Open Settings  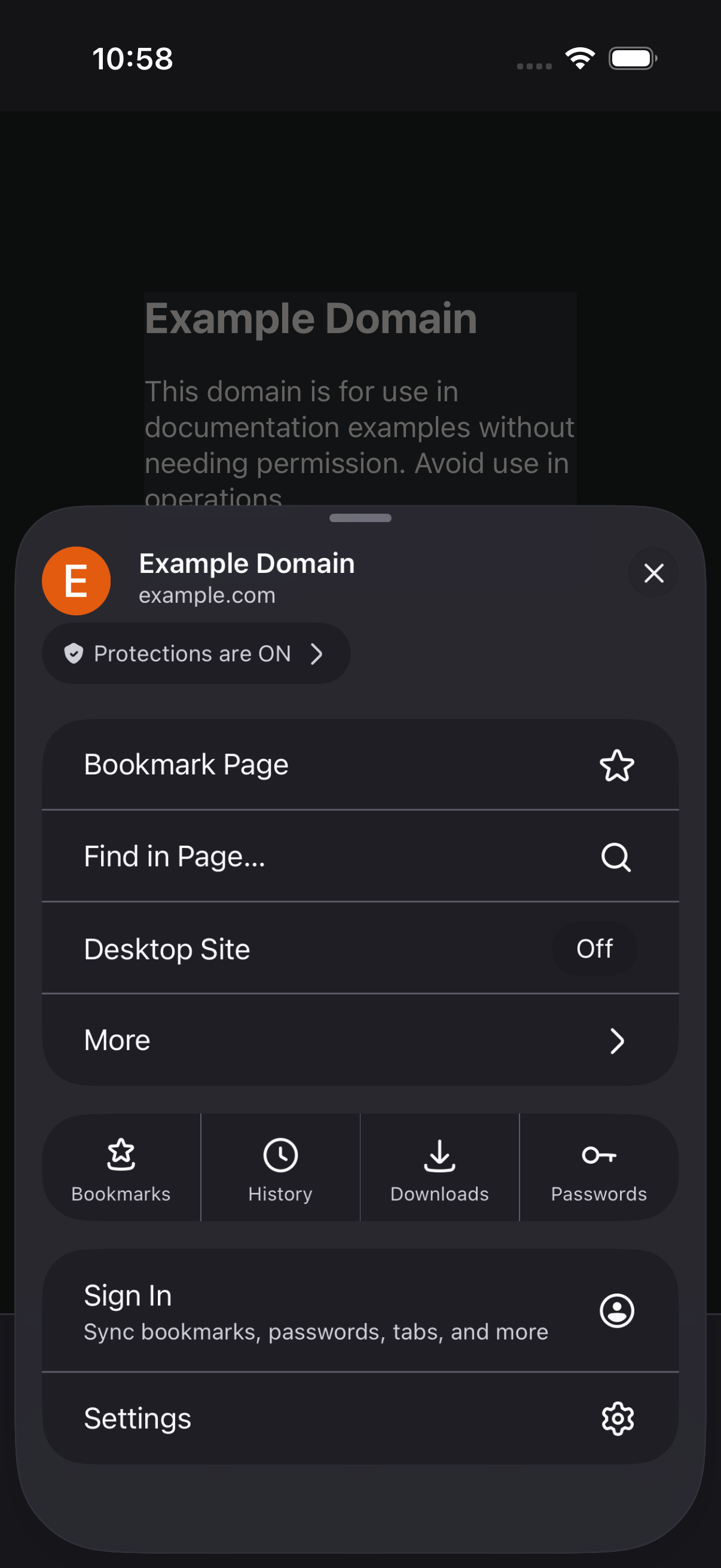[360, 1418]
